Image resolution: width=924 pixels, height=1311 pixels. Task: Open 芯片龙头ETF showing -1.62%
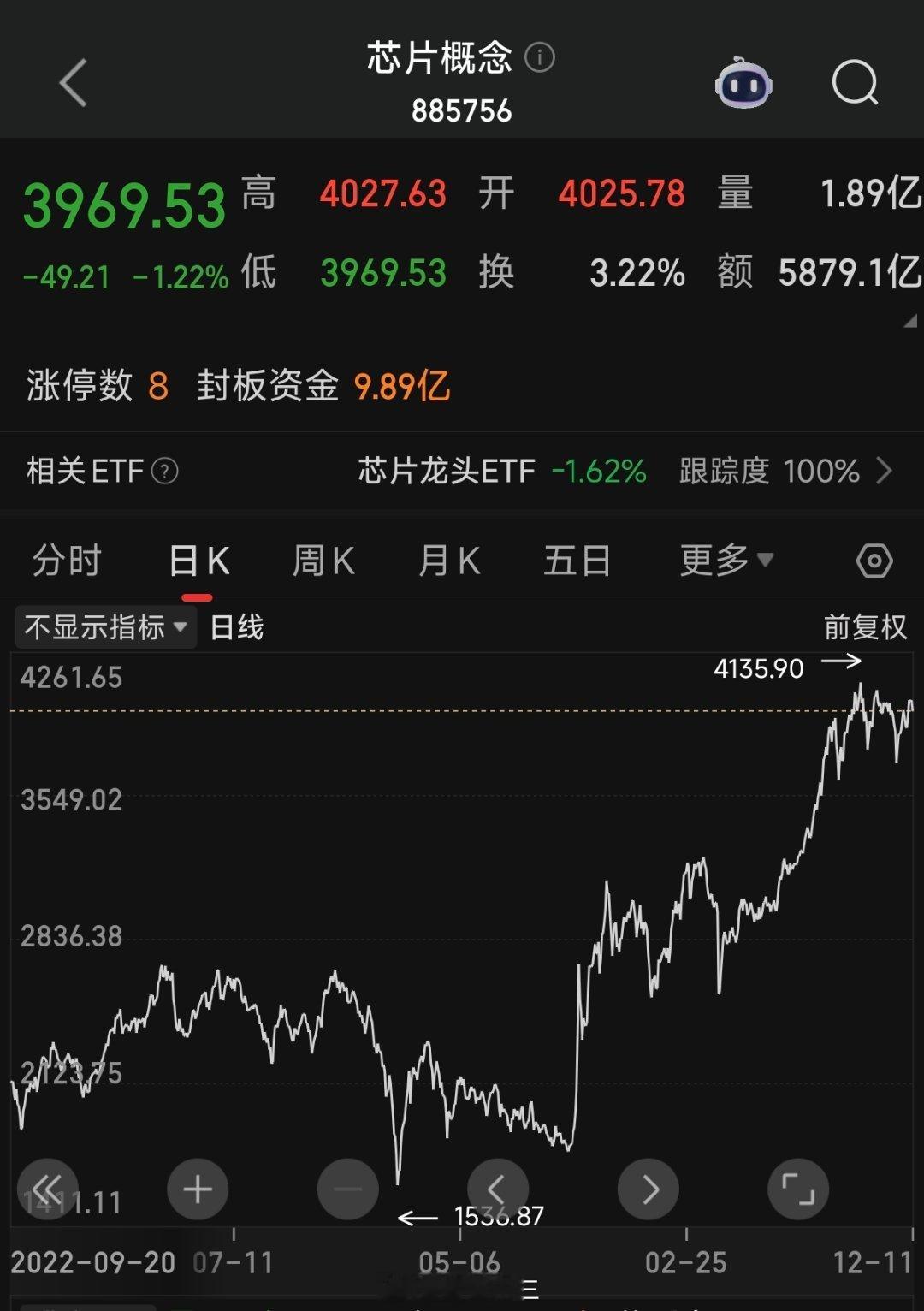[x=447, y=471]
